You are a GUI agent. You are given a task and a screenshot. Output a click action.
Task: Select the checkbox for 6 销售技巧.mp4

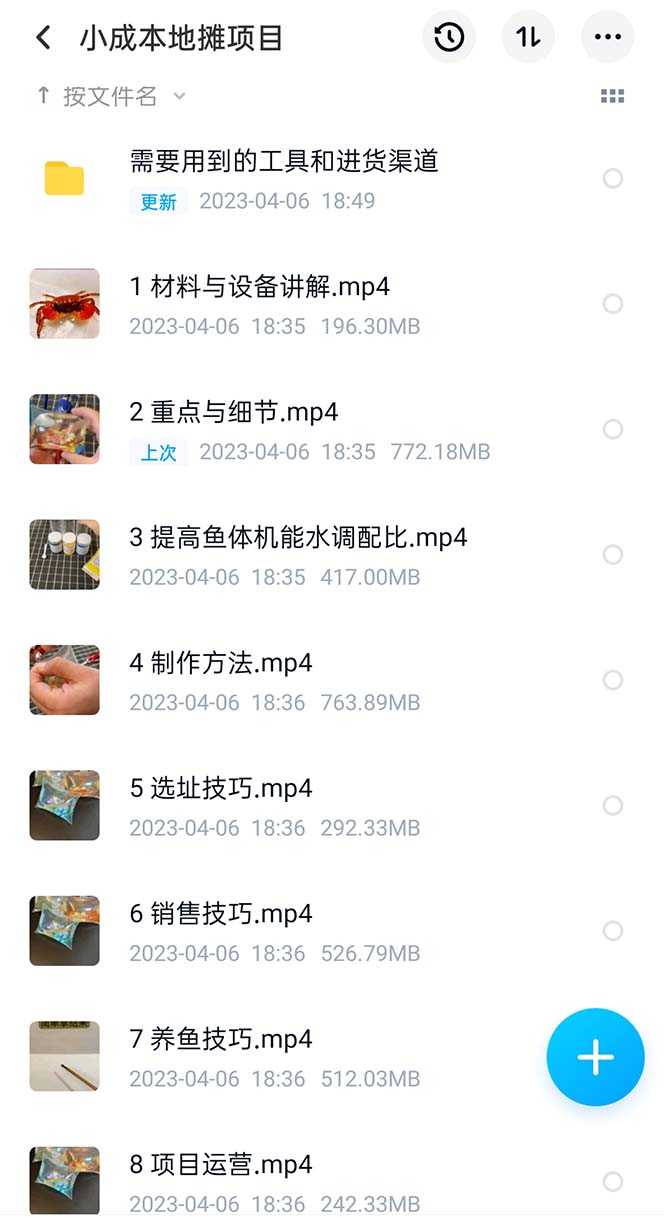pos(613,931)
